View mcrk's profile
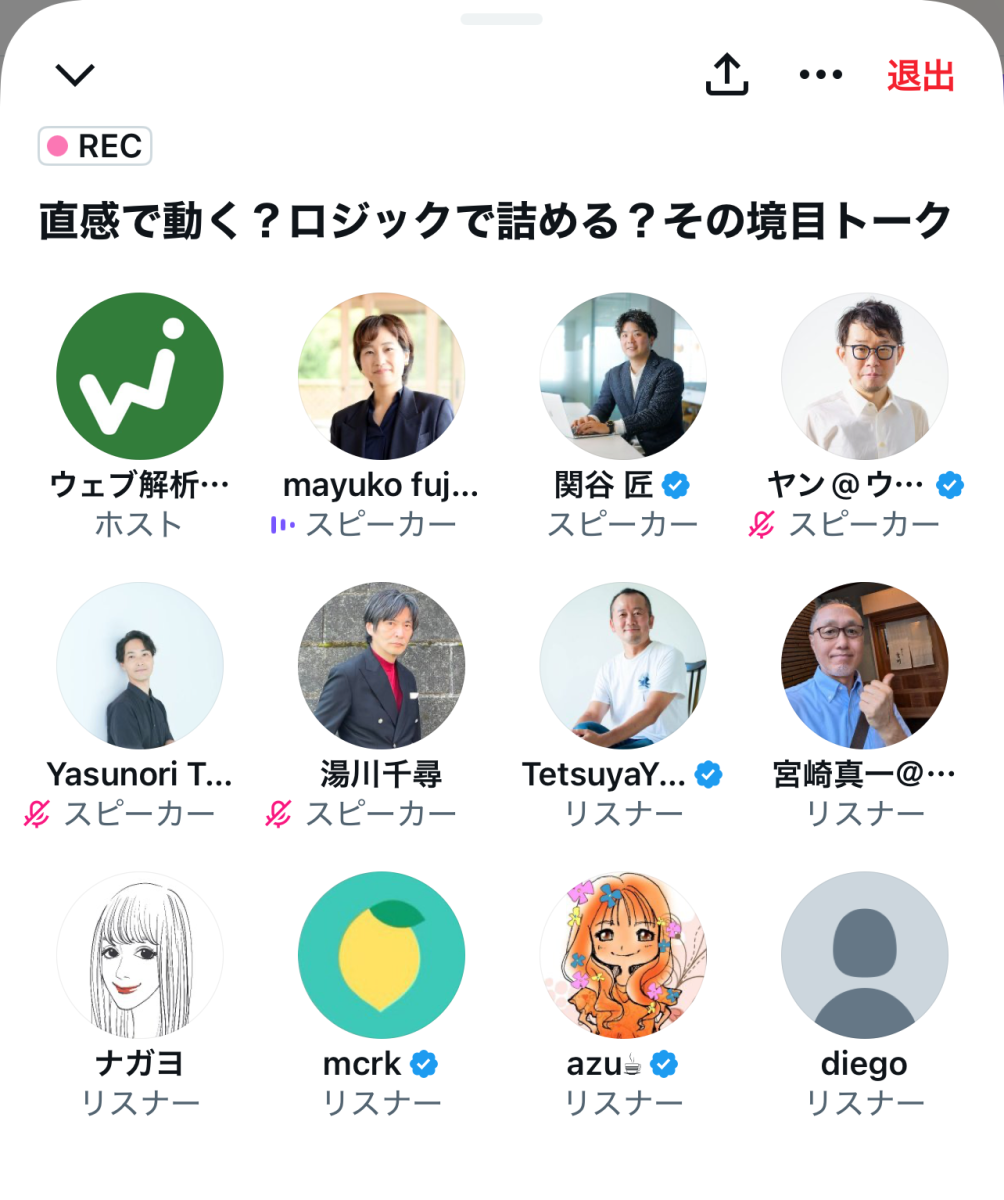 [381, 955]
